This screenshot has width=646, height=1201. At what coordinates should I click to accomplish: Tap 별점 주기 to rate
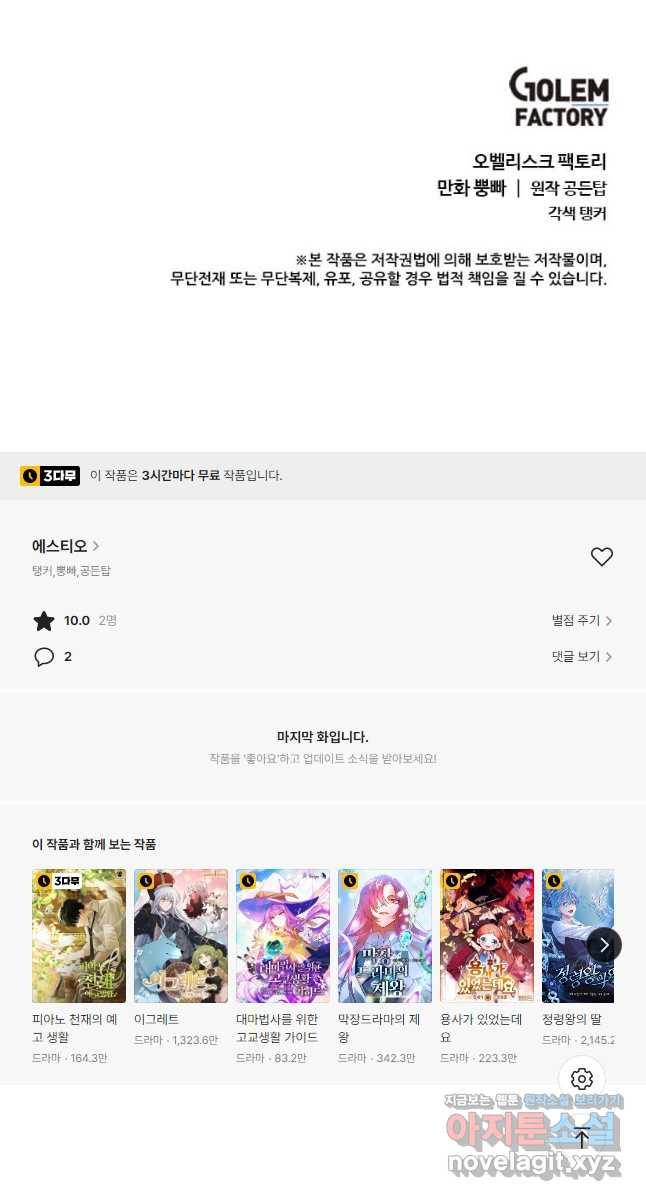tap(582, 621)
